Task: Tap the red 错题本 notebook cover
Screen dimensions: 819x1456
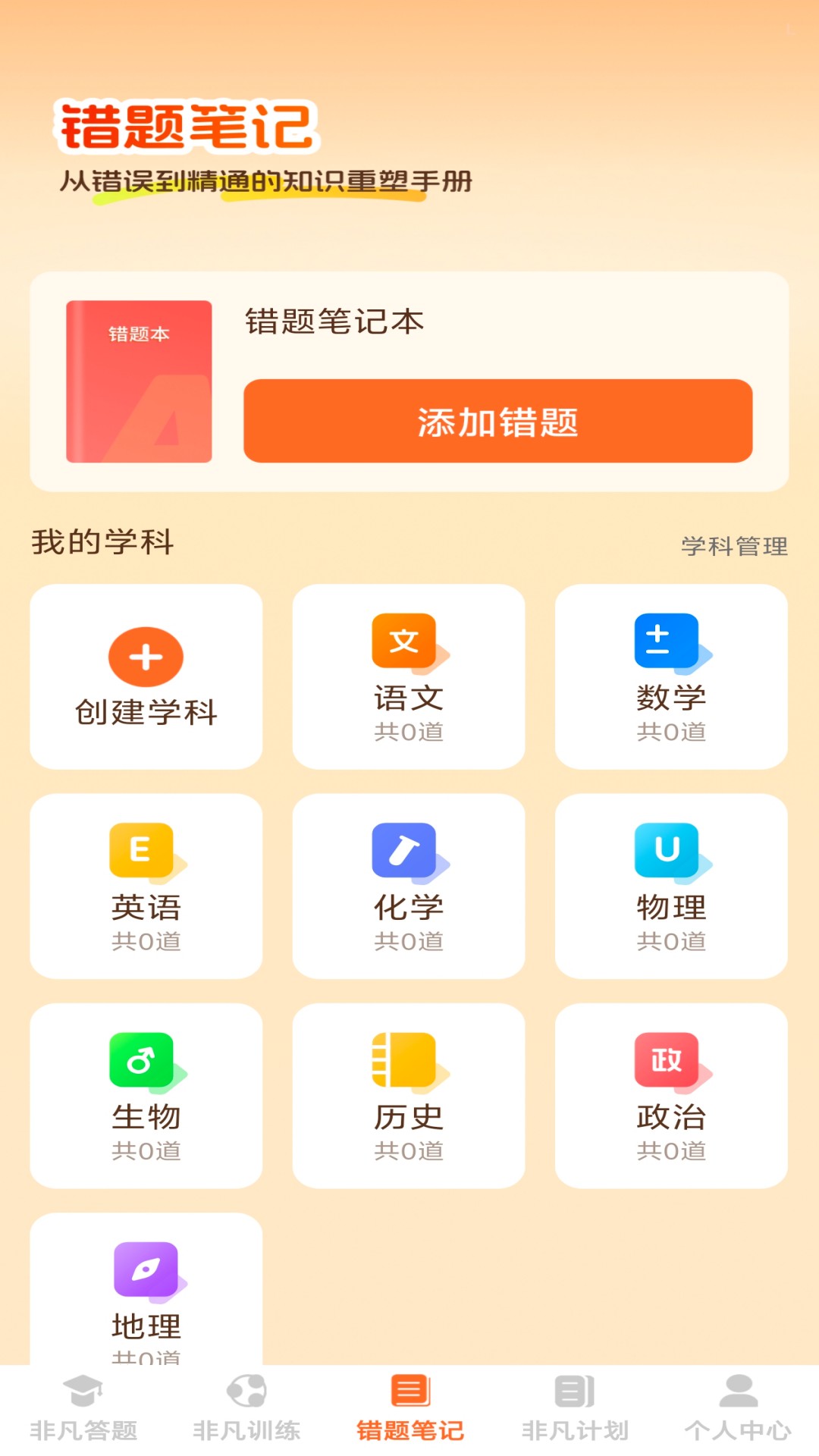Action: [139, 381]
